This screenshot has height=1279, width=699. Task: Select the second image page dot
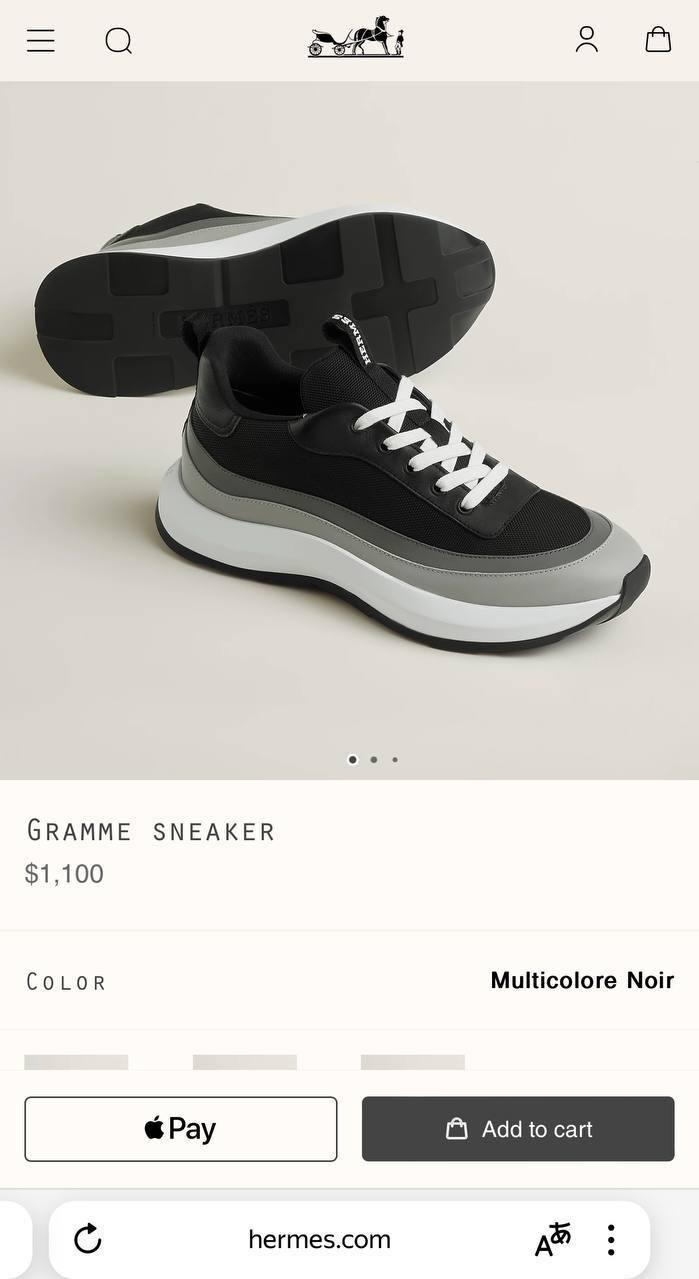point(374,760)
